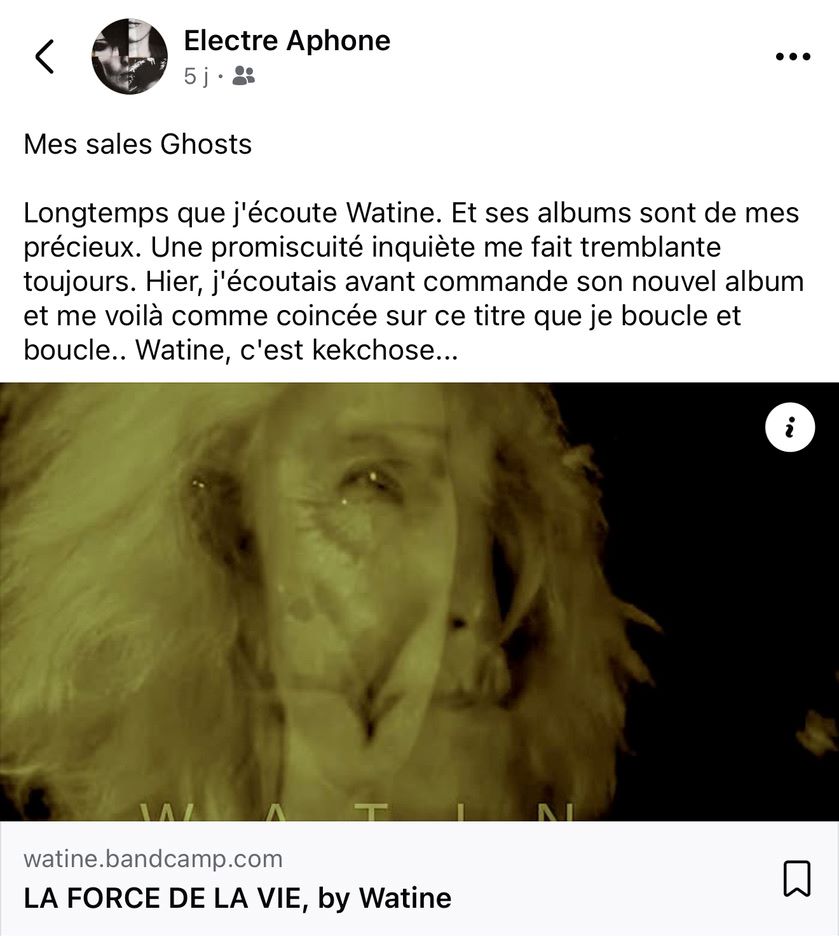Open Electre Aphone's profile picture
Screen dimensions: 839x937
coord(129,57)
